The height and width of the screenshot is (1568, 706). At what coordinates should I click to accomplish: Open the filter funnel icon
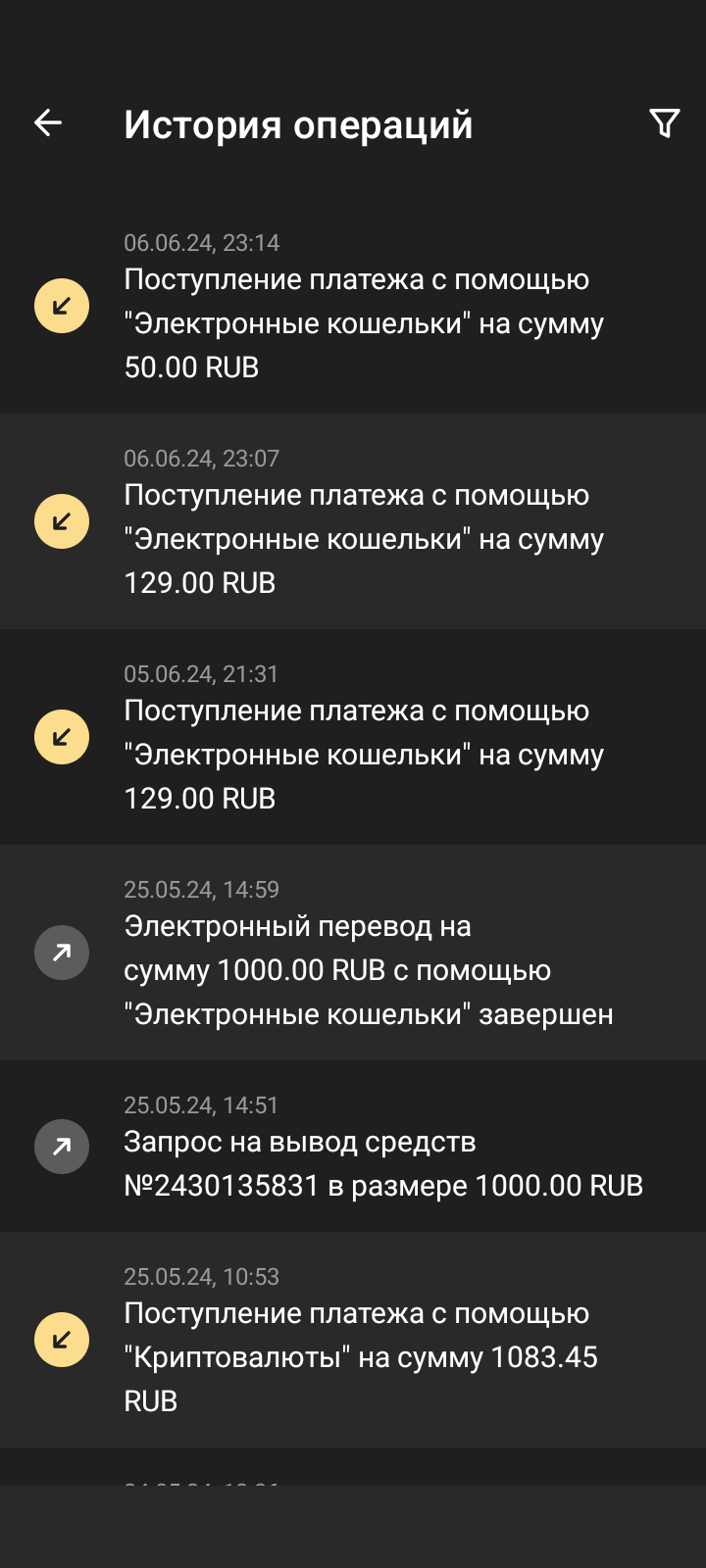pos(665,122)
